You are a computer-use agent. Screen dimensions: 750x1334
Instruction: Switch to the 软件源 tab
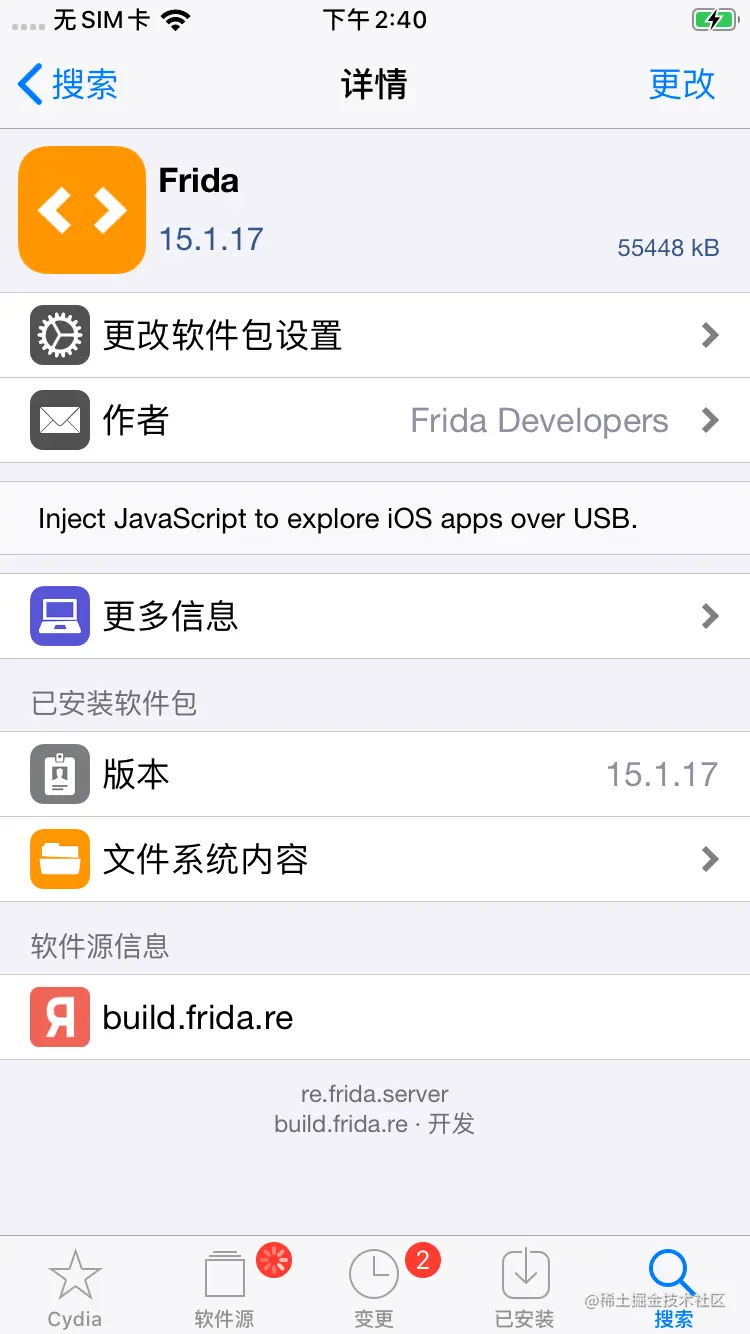coord(225,1286)
